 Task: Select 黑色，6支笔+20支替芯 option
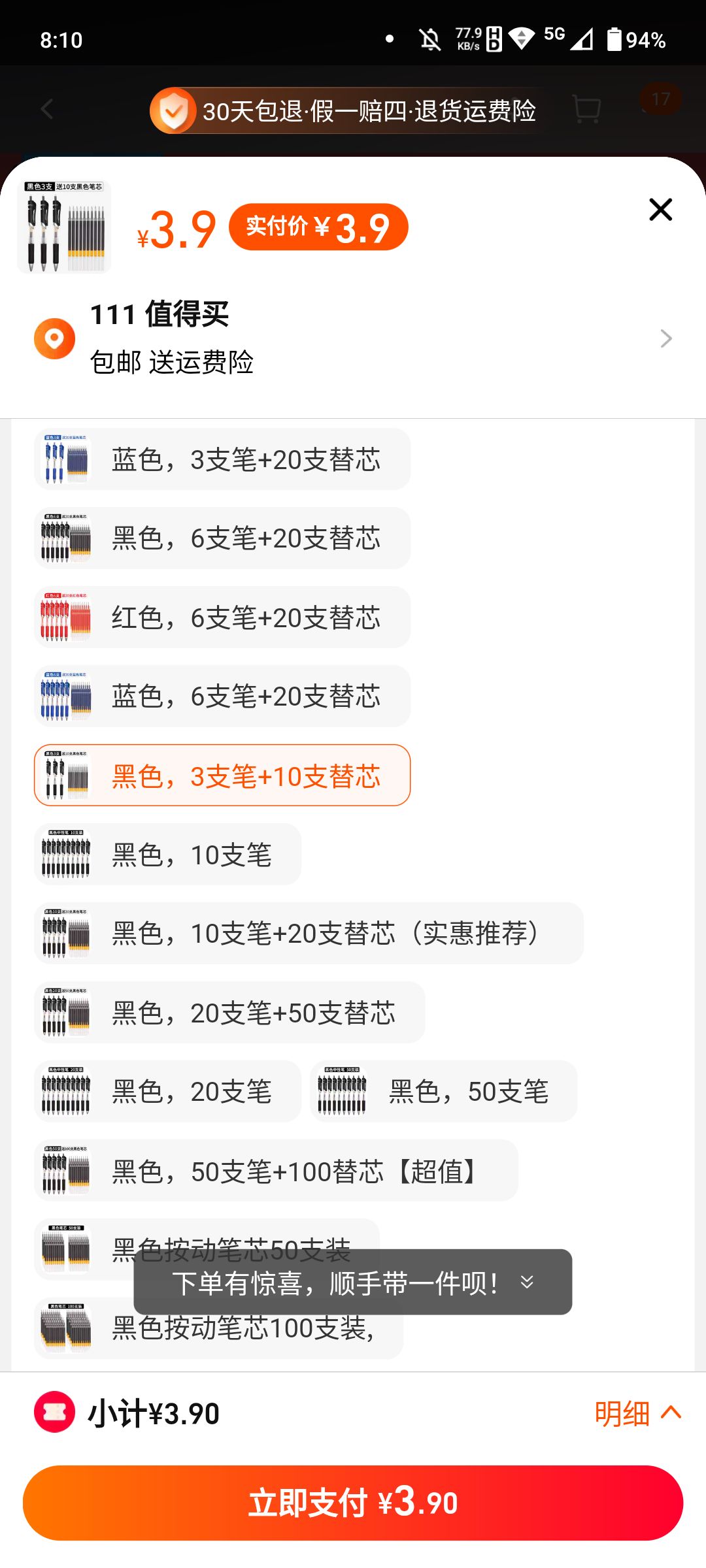(x=222, y=538)
